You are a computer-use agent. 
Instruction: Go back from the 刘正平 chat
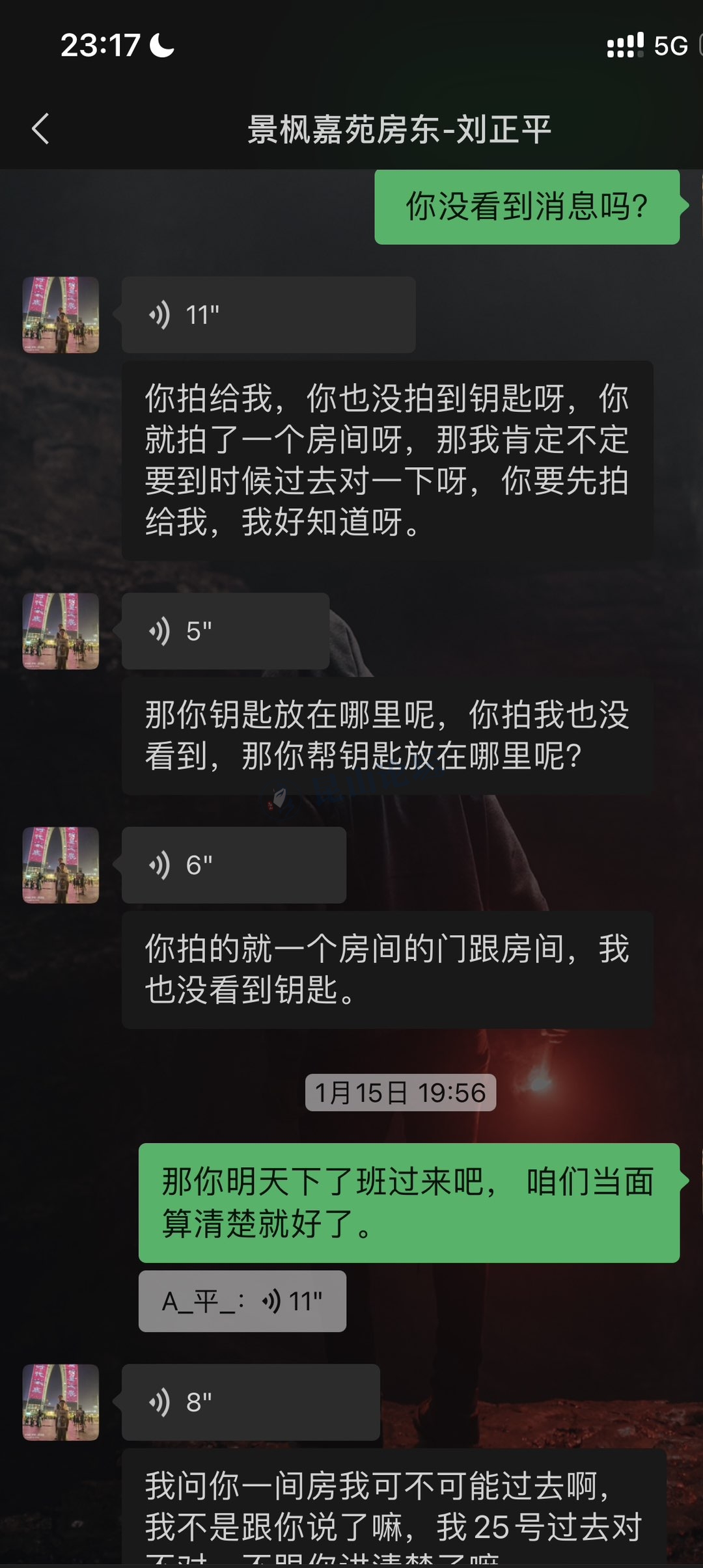coord(40,128)
